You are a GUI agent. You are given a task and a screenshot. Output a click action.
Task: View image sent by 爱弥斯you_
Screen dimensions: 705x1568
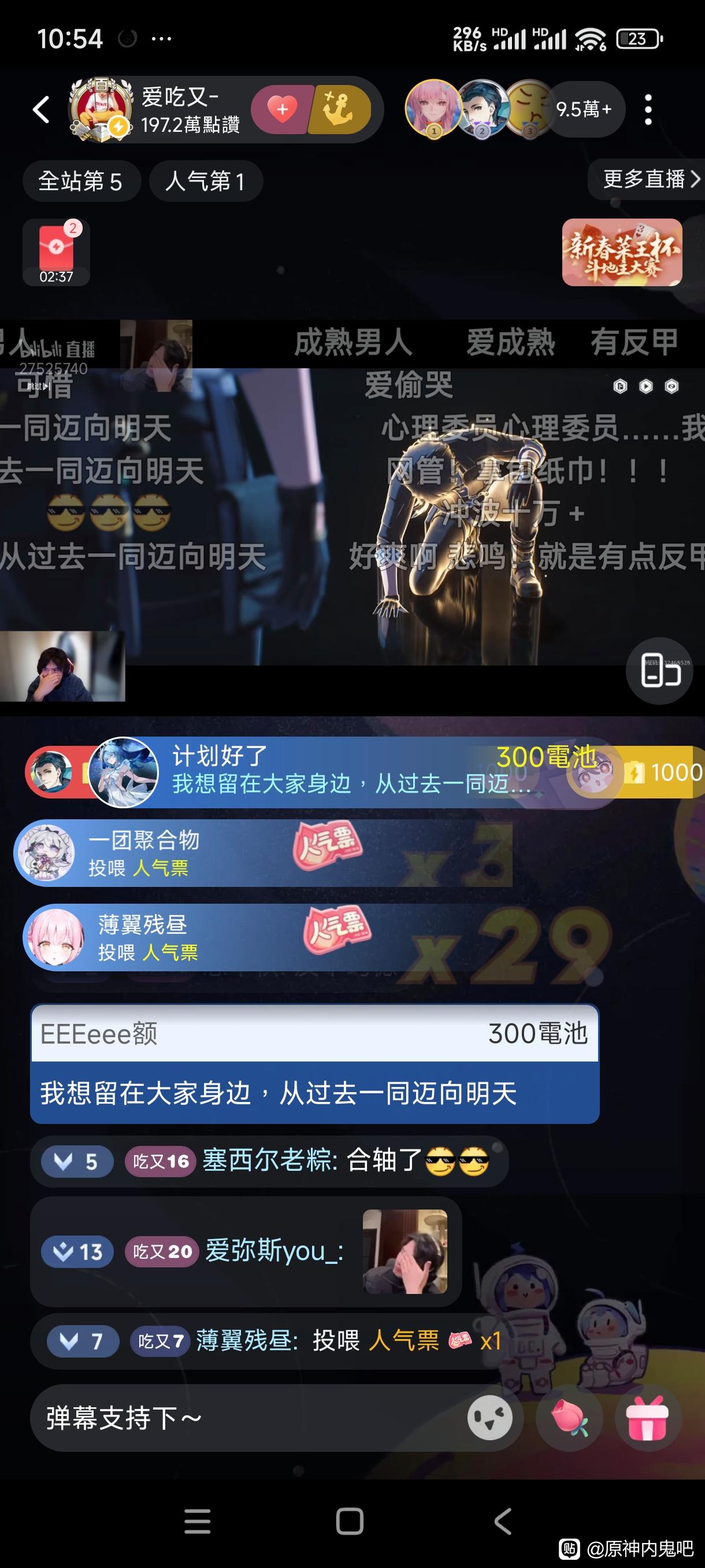(405, 1252)
